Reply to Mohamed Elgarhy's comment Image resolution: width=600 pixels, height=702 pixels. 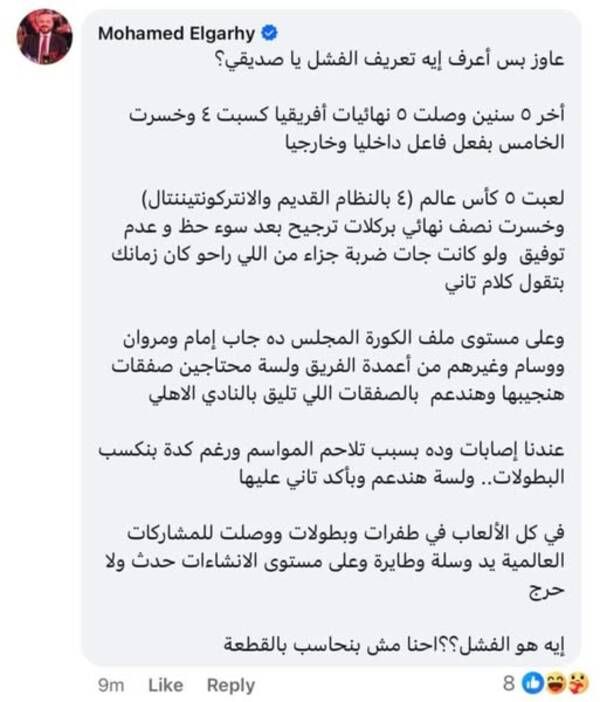(230, 685)
